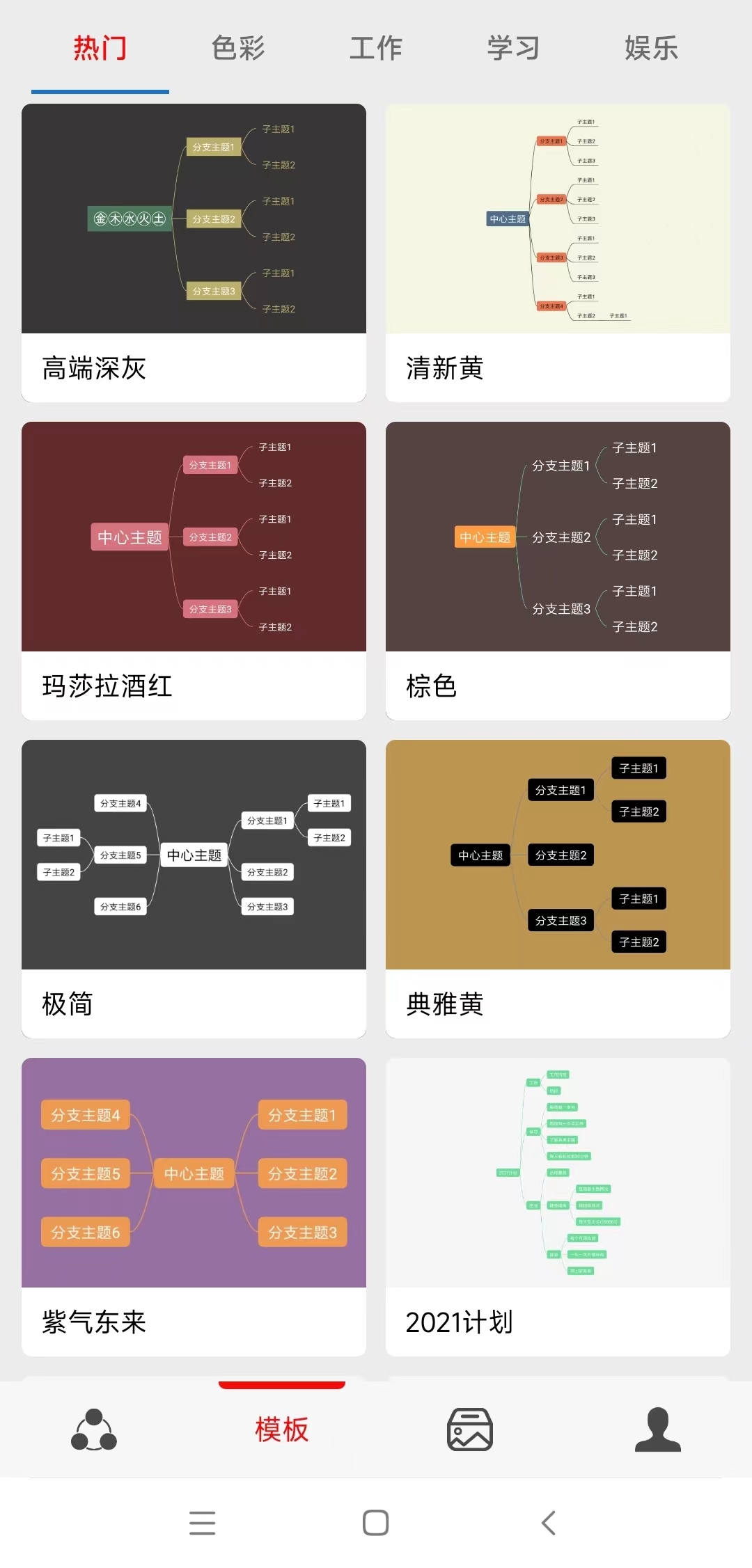
Task: Open the mind map nodes tab
Action: tap(94, 1430)
